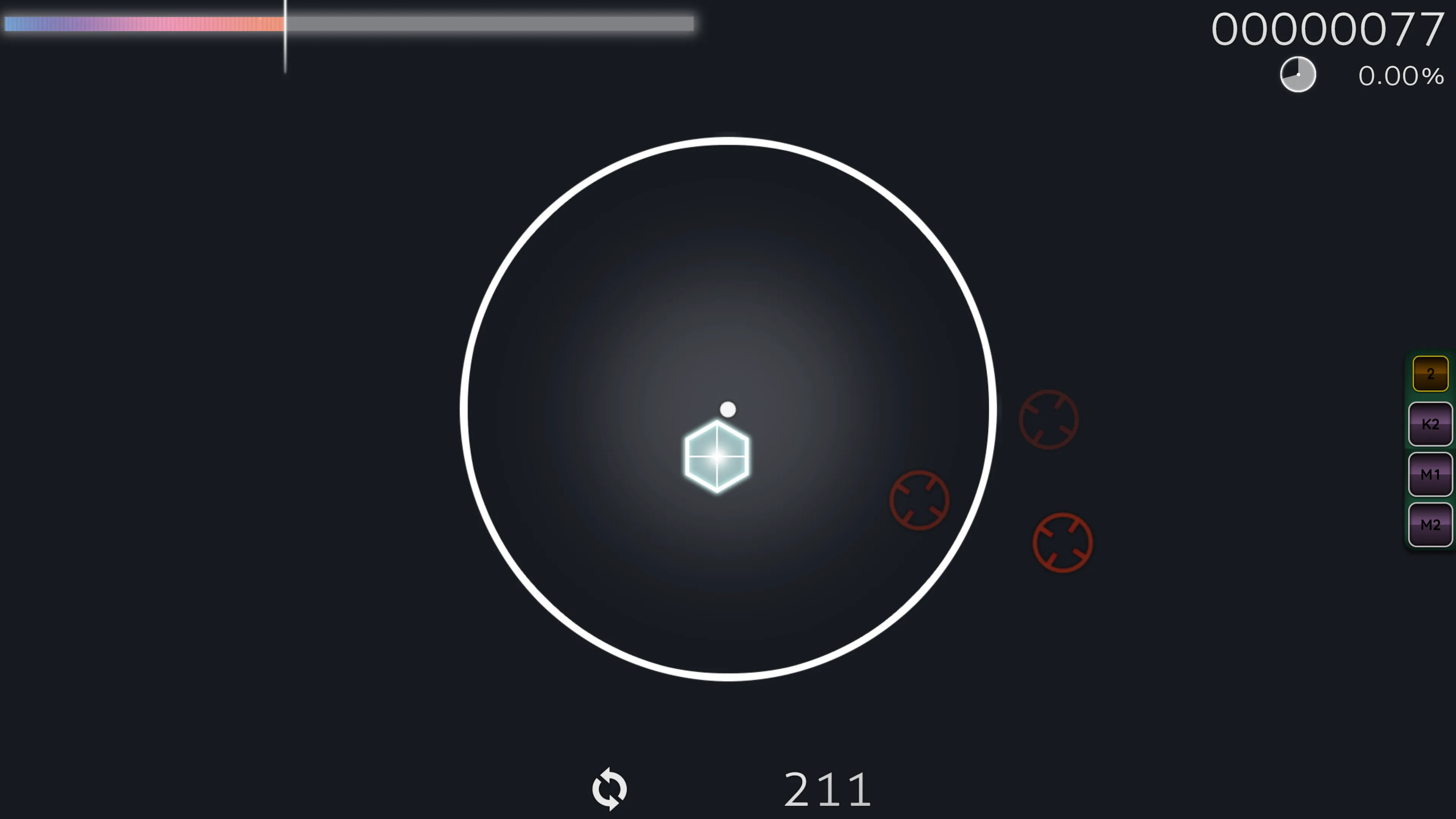Viewport: 1456px width, 819px height.
Task: Tap the glowing hexagon spinner center
Action: (717, 455)
